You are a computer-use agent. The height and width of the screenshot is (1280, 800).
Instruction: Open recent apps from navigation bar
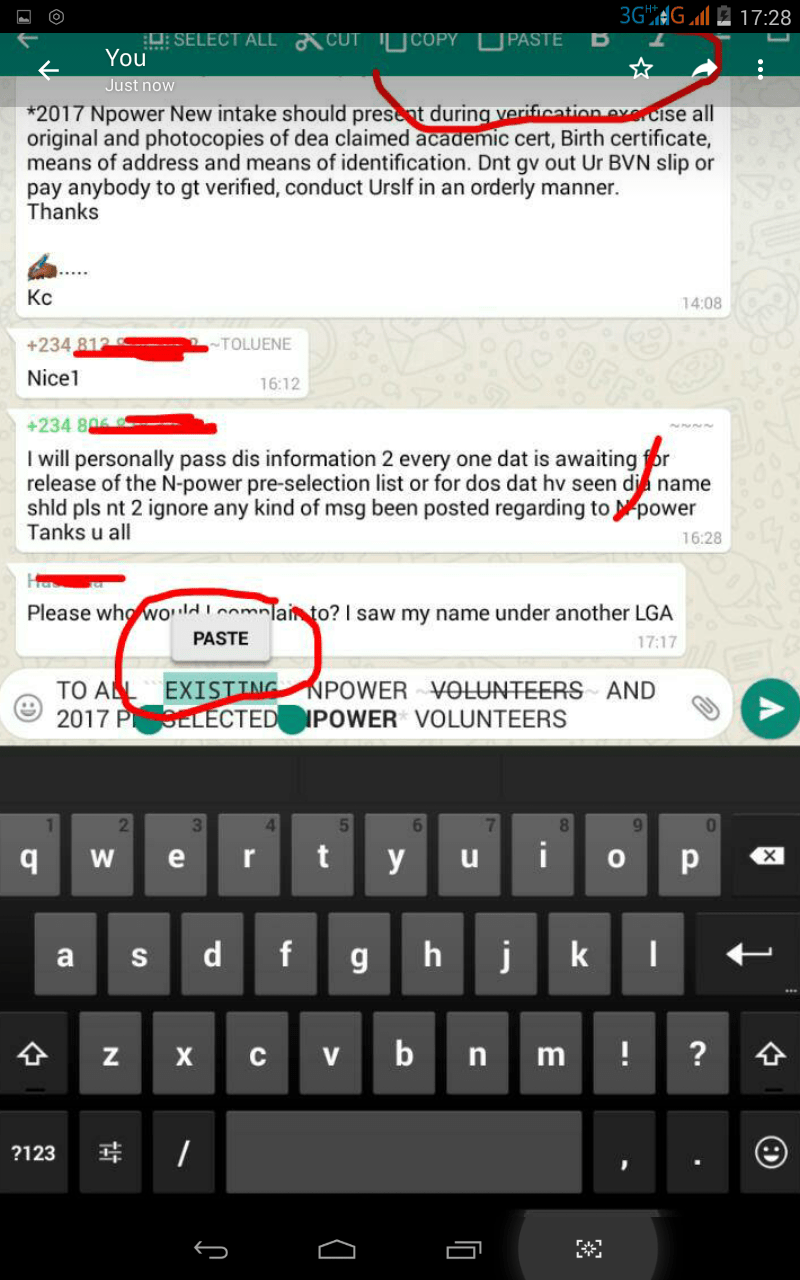tap(463, 1249)
